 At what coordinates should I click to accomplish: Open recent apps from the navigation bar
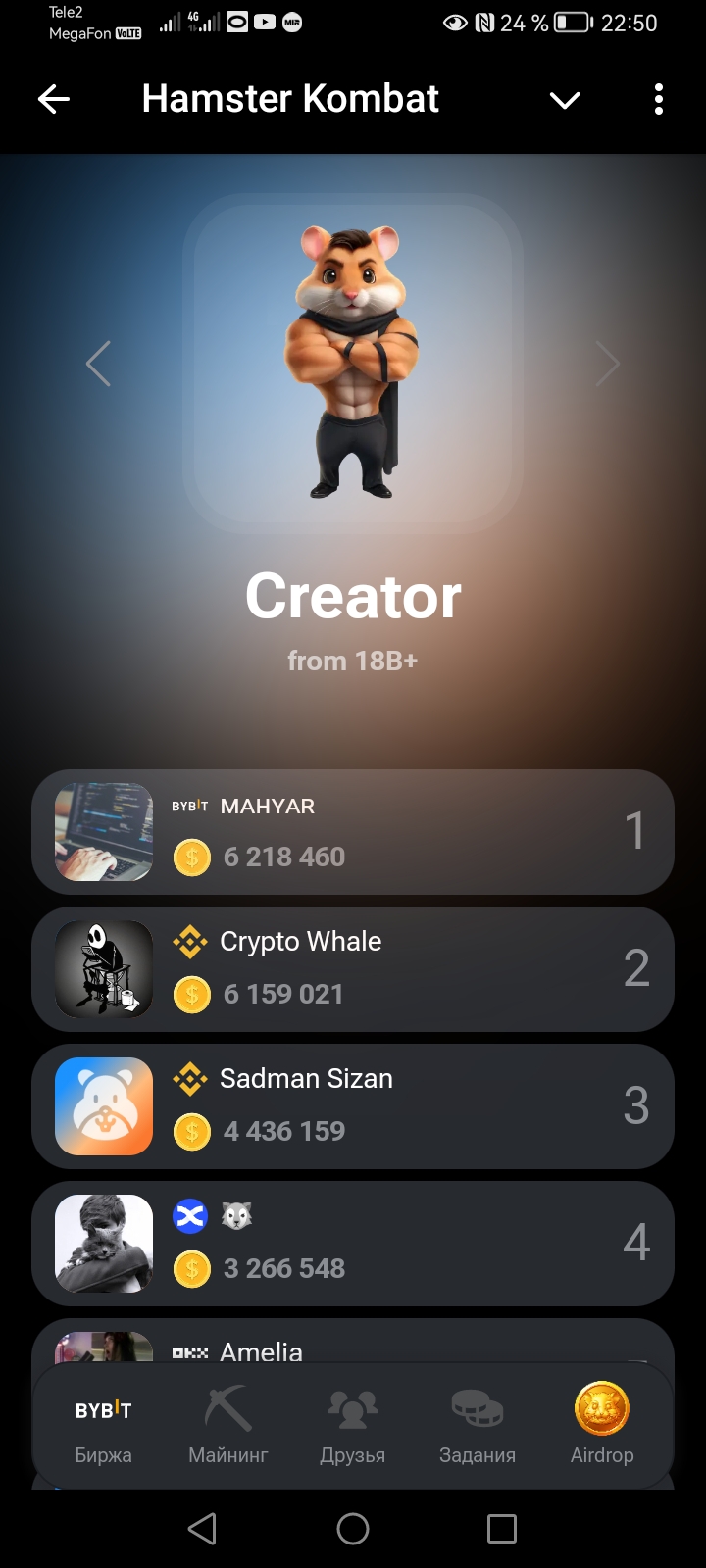(x=502, y=1529)
